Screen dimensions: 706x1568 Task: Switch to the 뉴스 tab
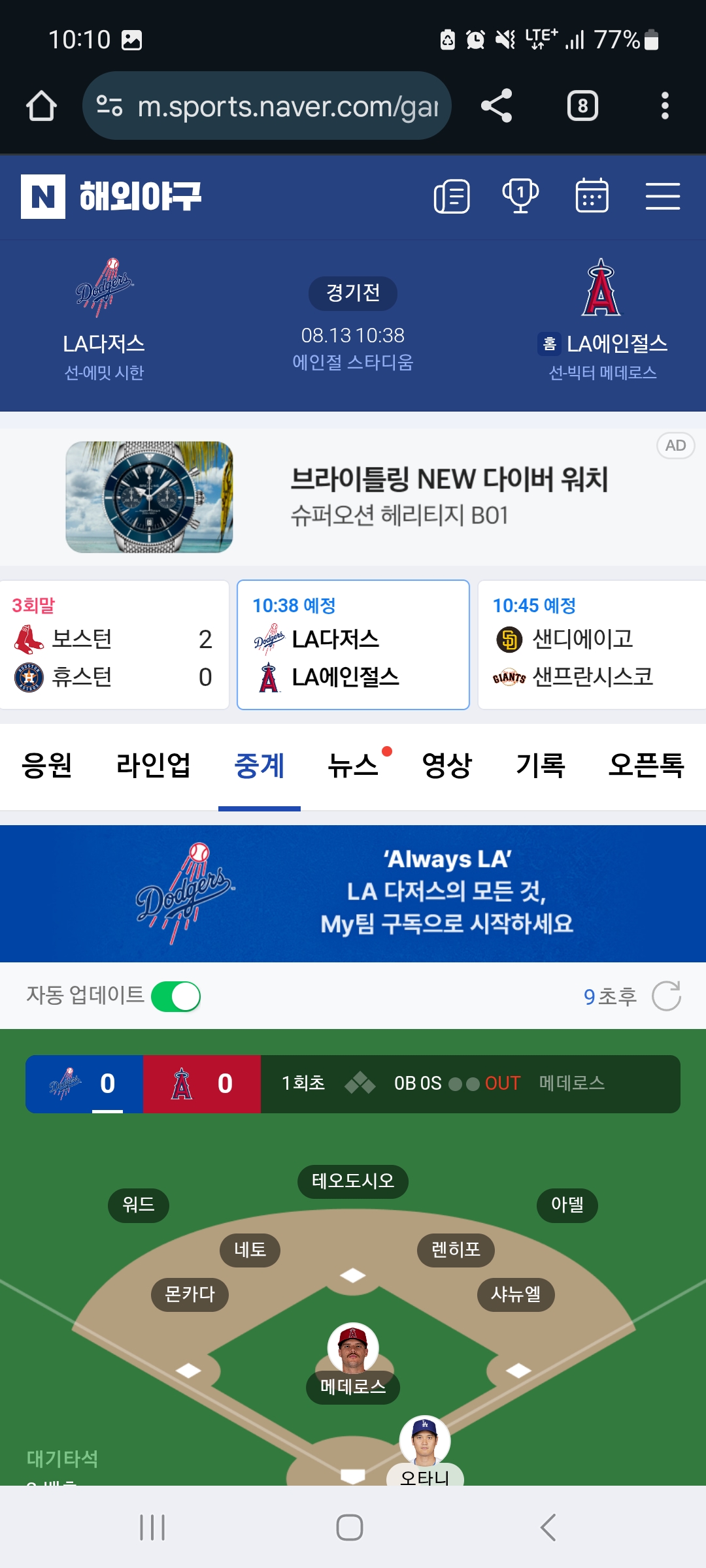coord(353,765)
